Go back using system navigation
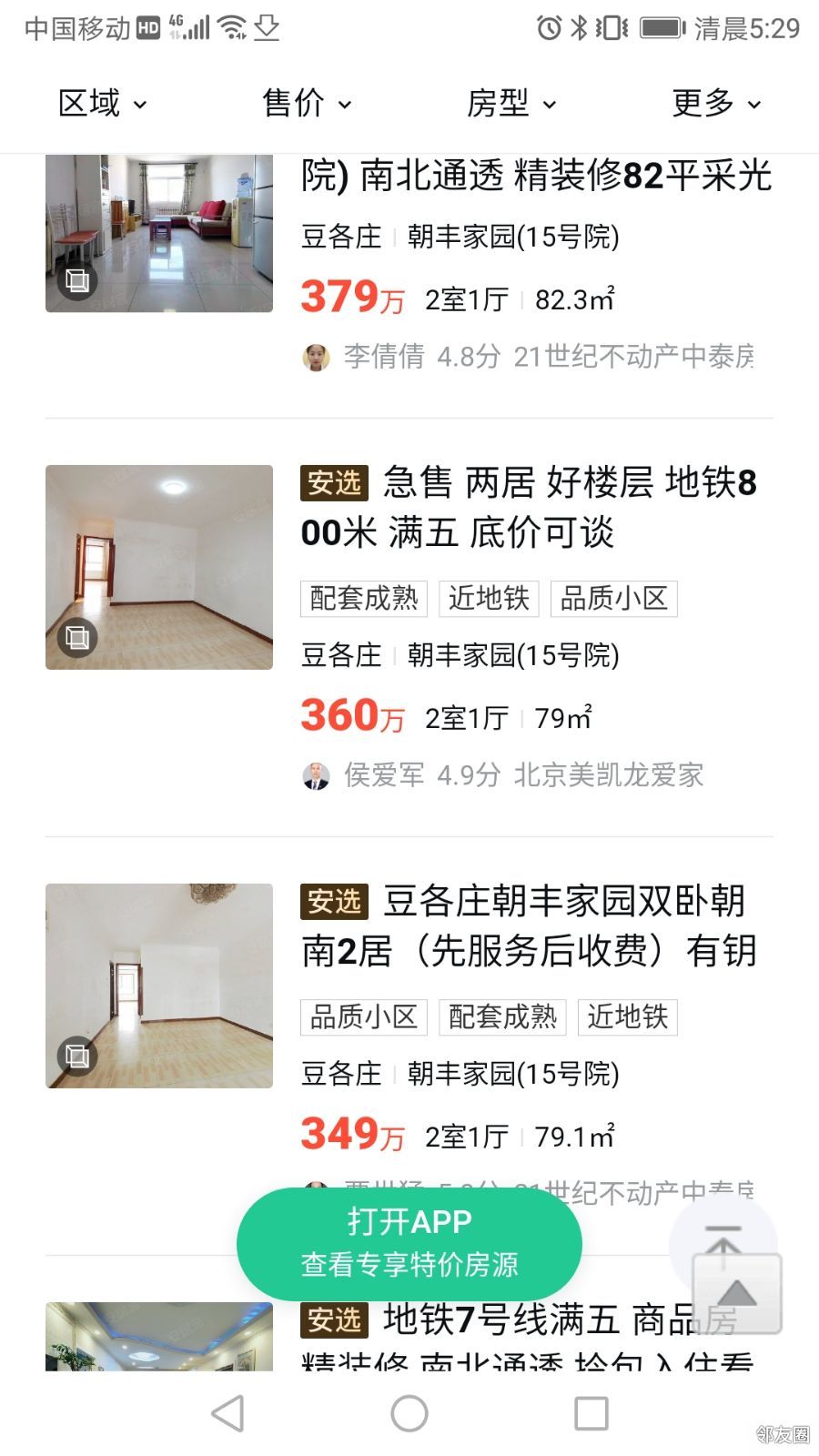The width and height of the screenshot is (819, 1456). pos(227,1413)
